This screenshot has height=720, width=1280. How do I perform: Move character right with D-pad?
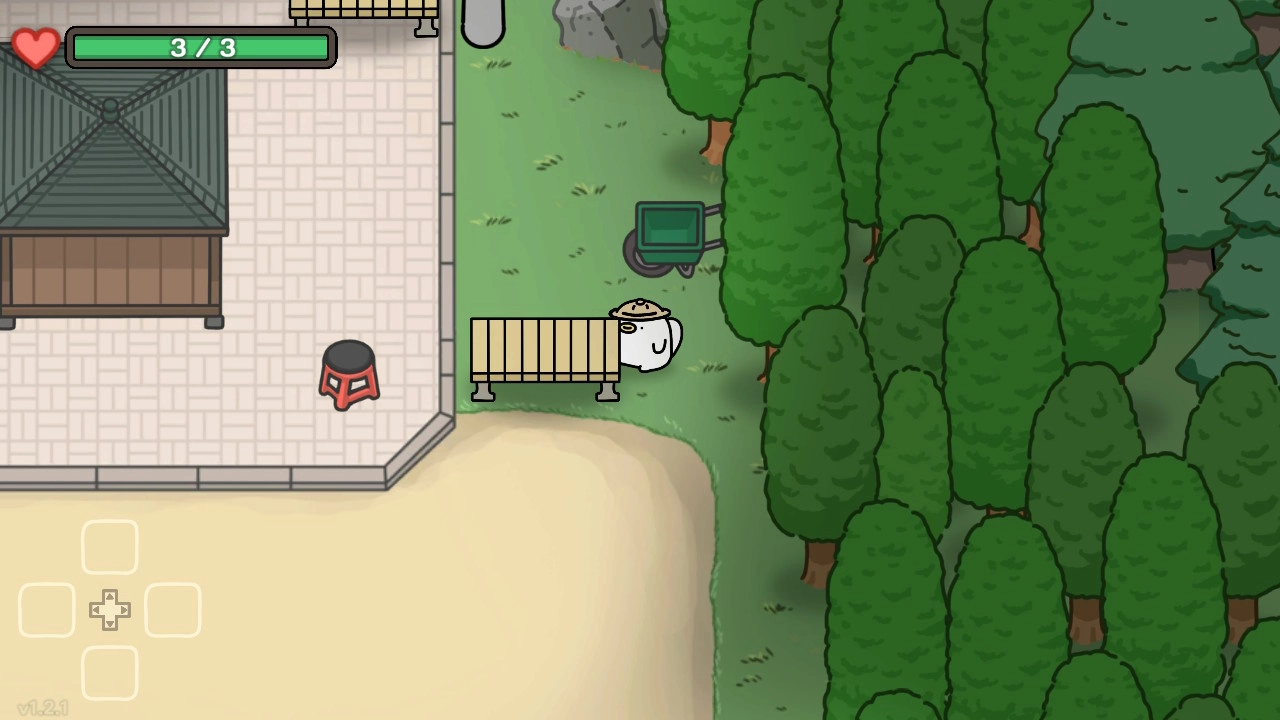coord(173,610)
